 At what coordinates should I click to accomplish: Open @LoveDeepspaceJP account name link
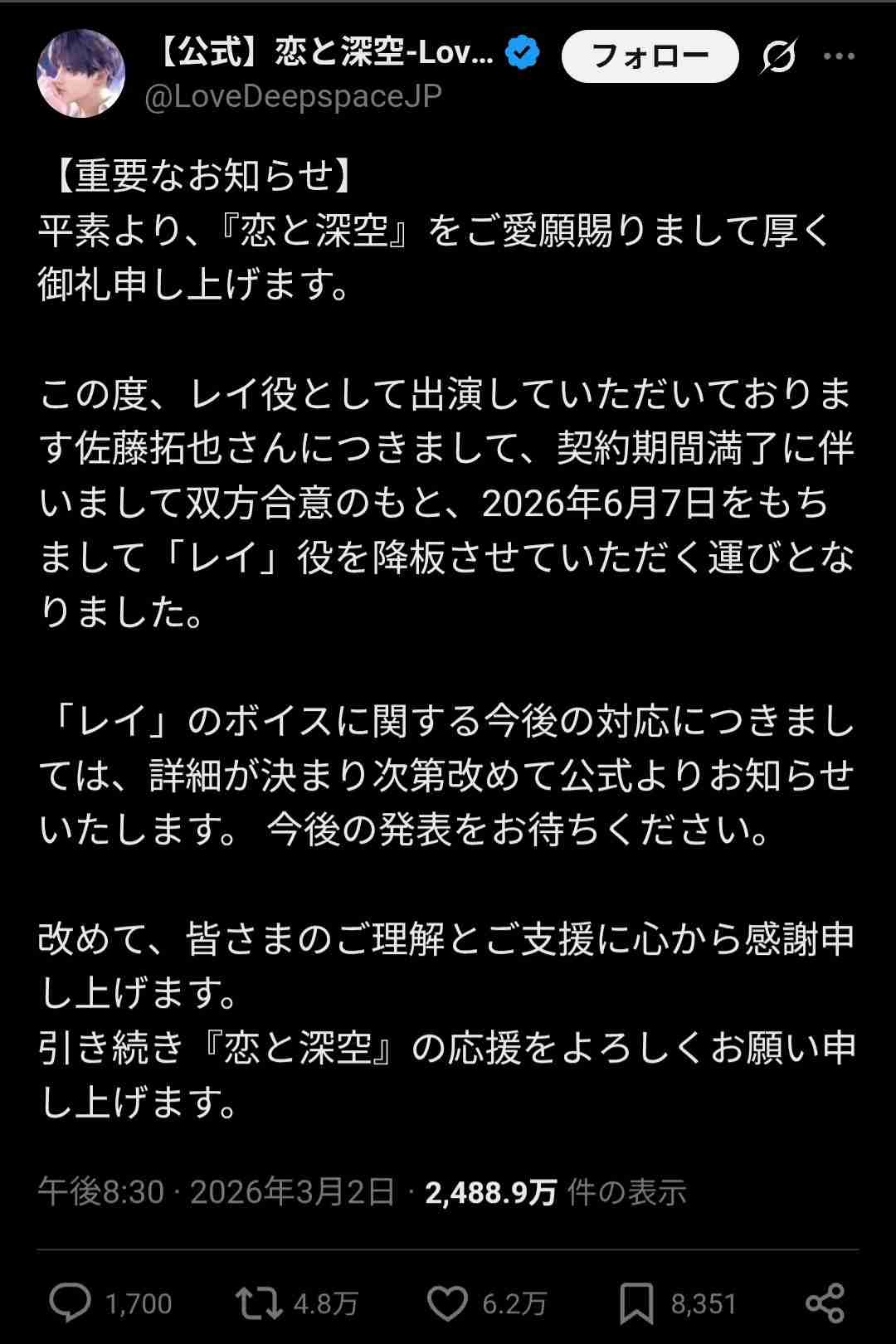click(x=293, y=97)
